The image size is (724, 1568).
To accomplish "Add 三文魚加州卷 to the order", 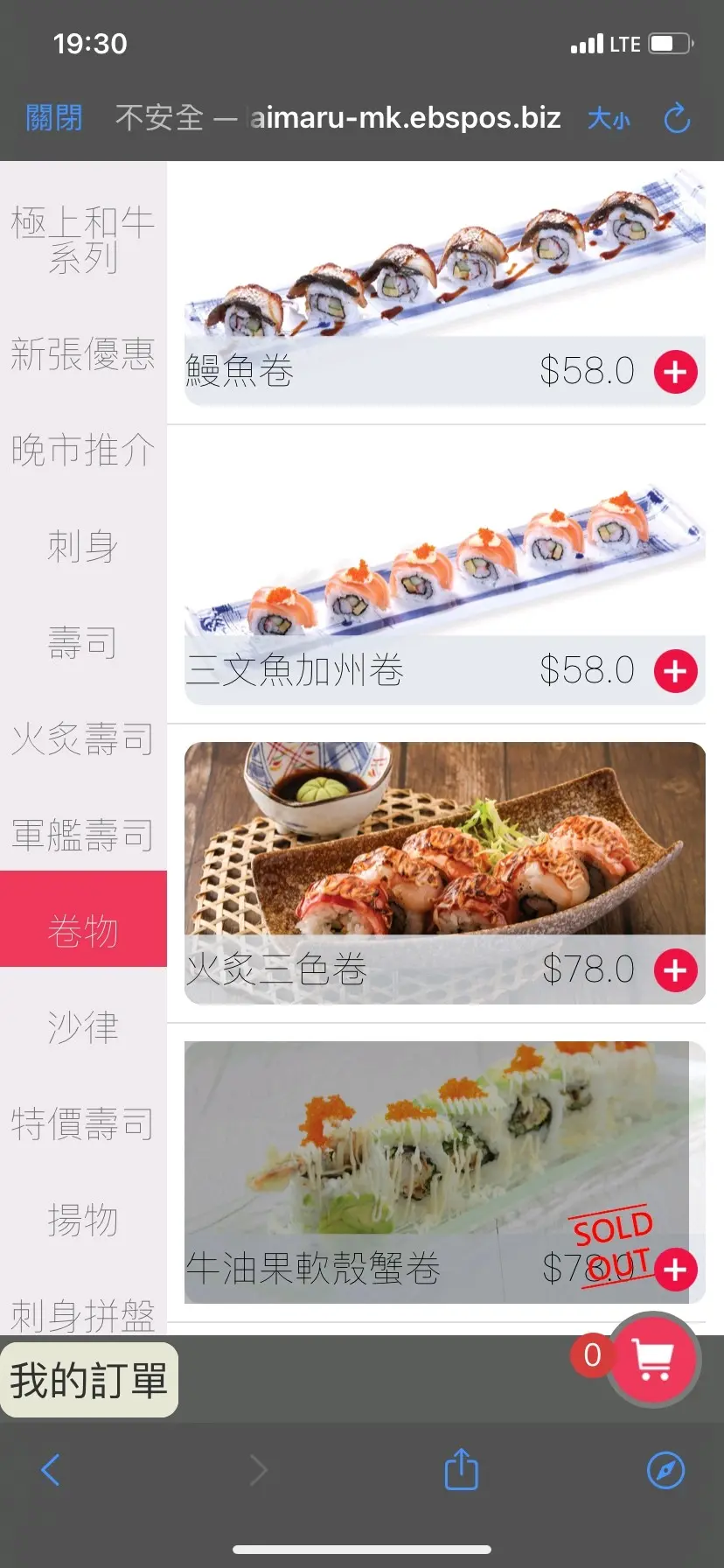I will pyautogui.click(x=676, y=671).
